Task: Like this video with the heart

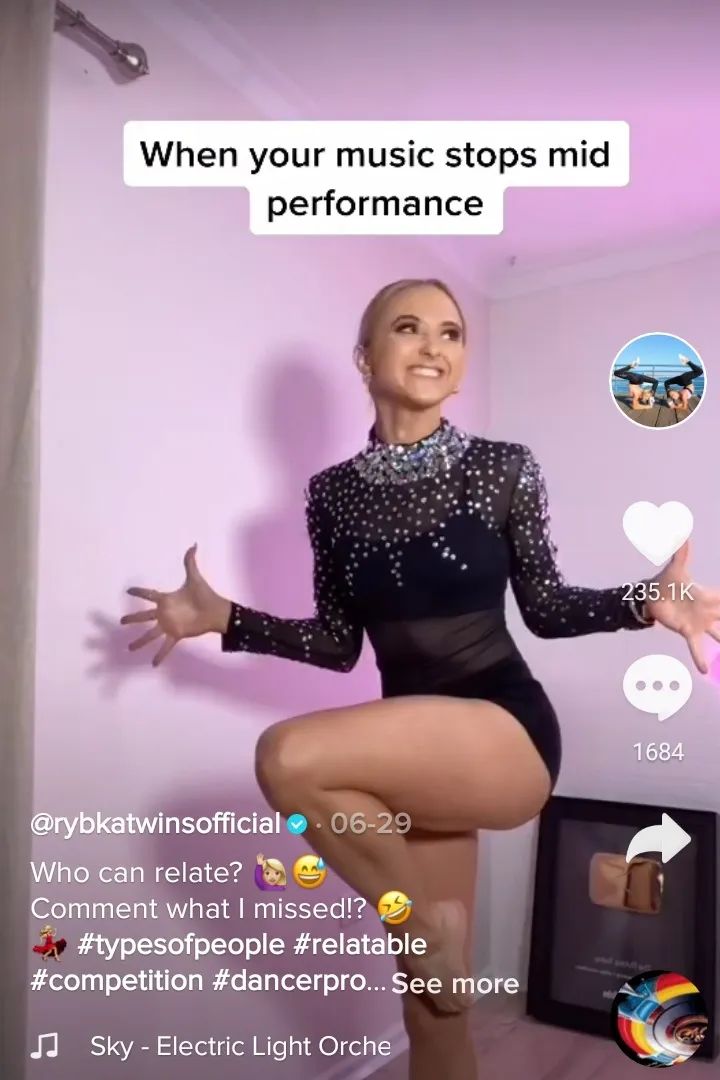Action: pyautogui.click(x=657, y=534)
